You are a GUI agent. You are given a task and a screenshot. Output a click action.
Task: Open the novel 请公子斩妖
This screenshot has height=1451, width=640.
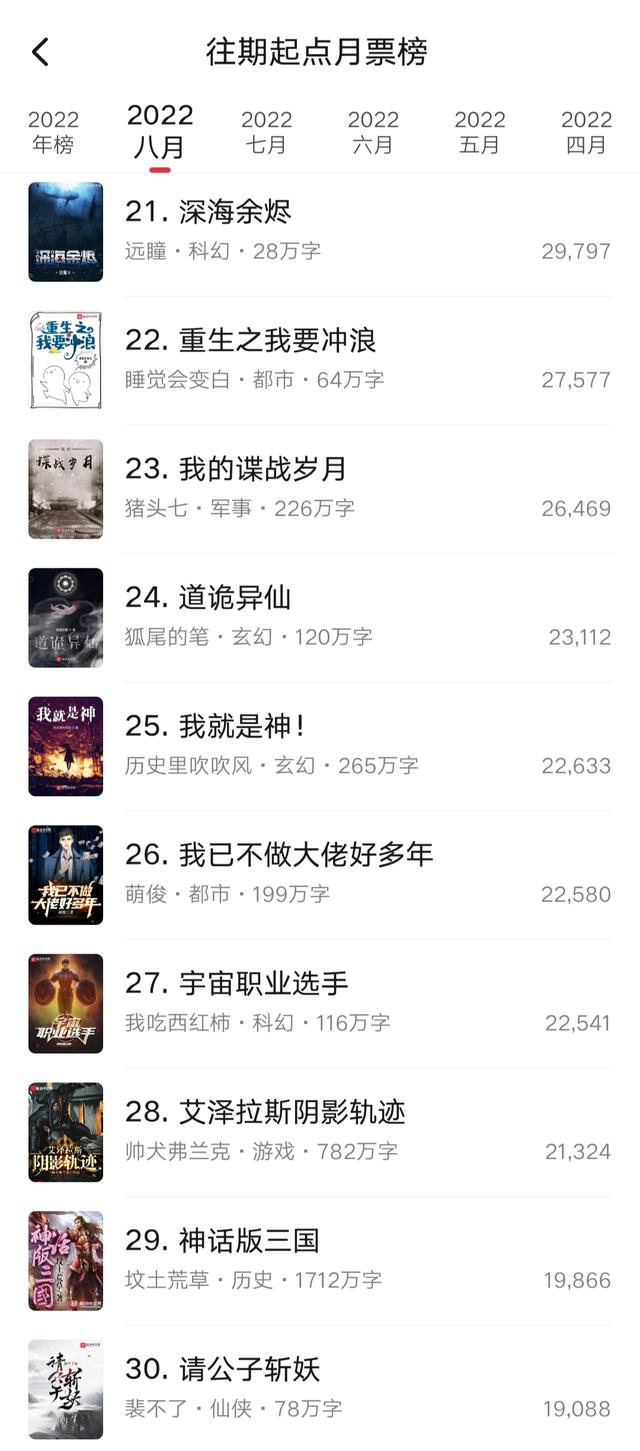click(320, 1389)
